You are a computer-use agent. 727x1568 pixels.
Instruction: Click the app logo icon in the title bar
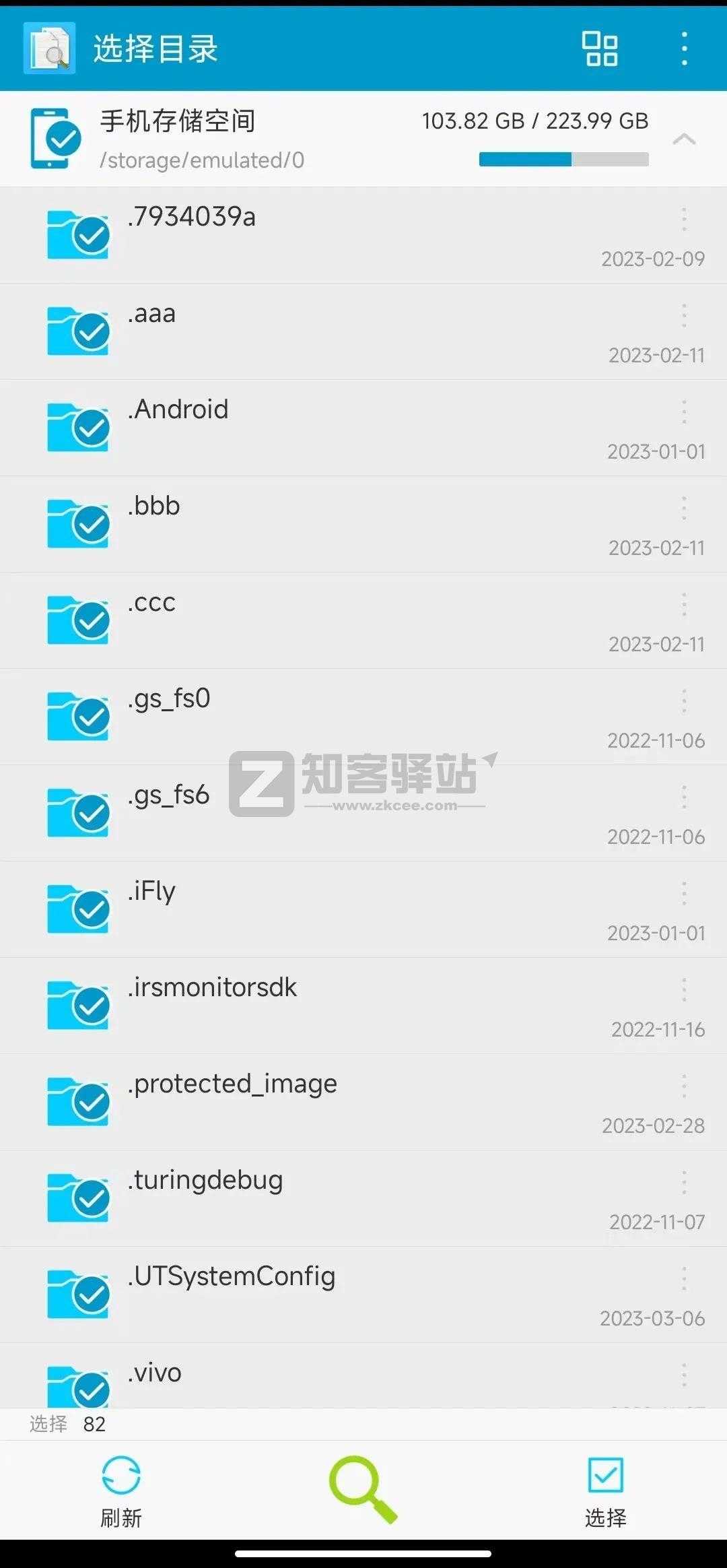[x=48, y=47]
